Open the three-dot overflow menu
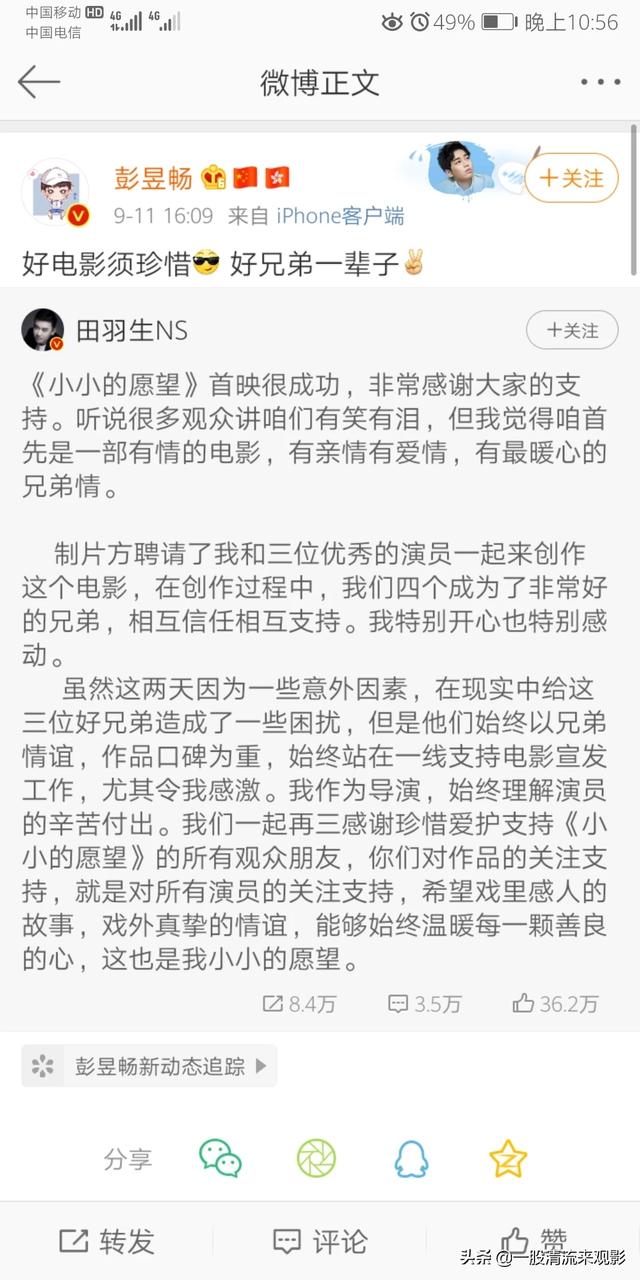This screenshot has height=1280, width=640. 600,82
